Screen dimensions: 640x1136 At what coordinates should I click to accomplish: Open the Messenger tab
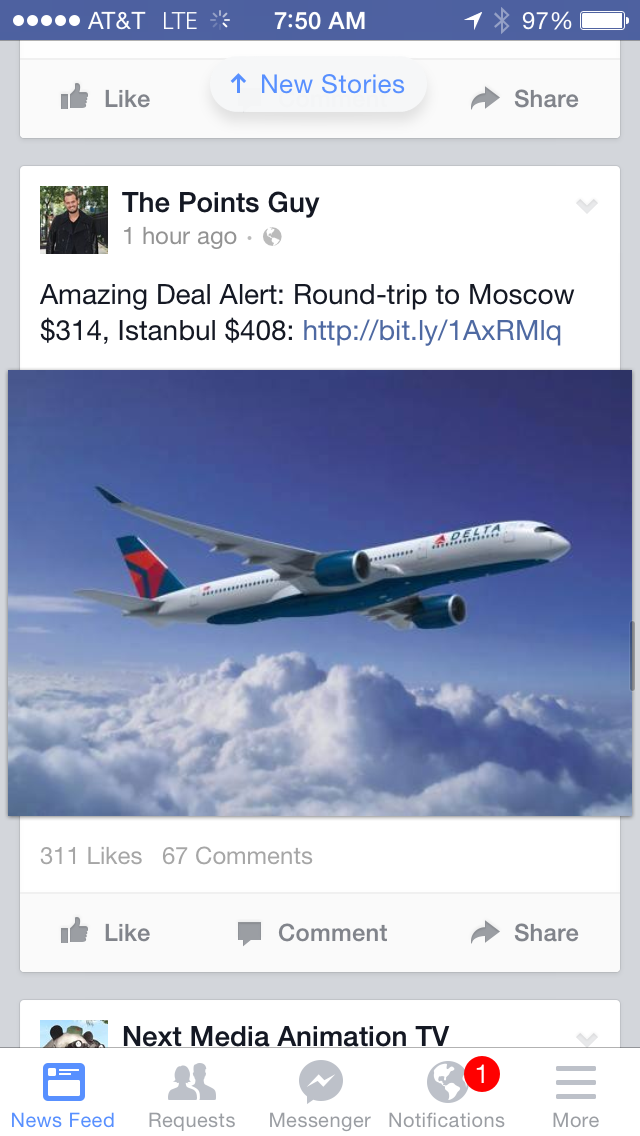point(320,1094)
